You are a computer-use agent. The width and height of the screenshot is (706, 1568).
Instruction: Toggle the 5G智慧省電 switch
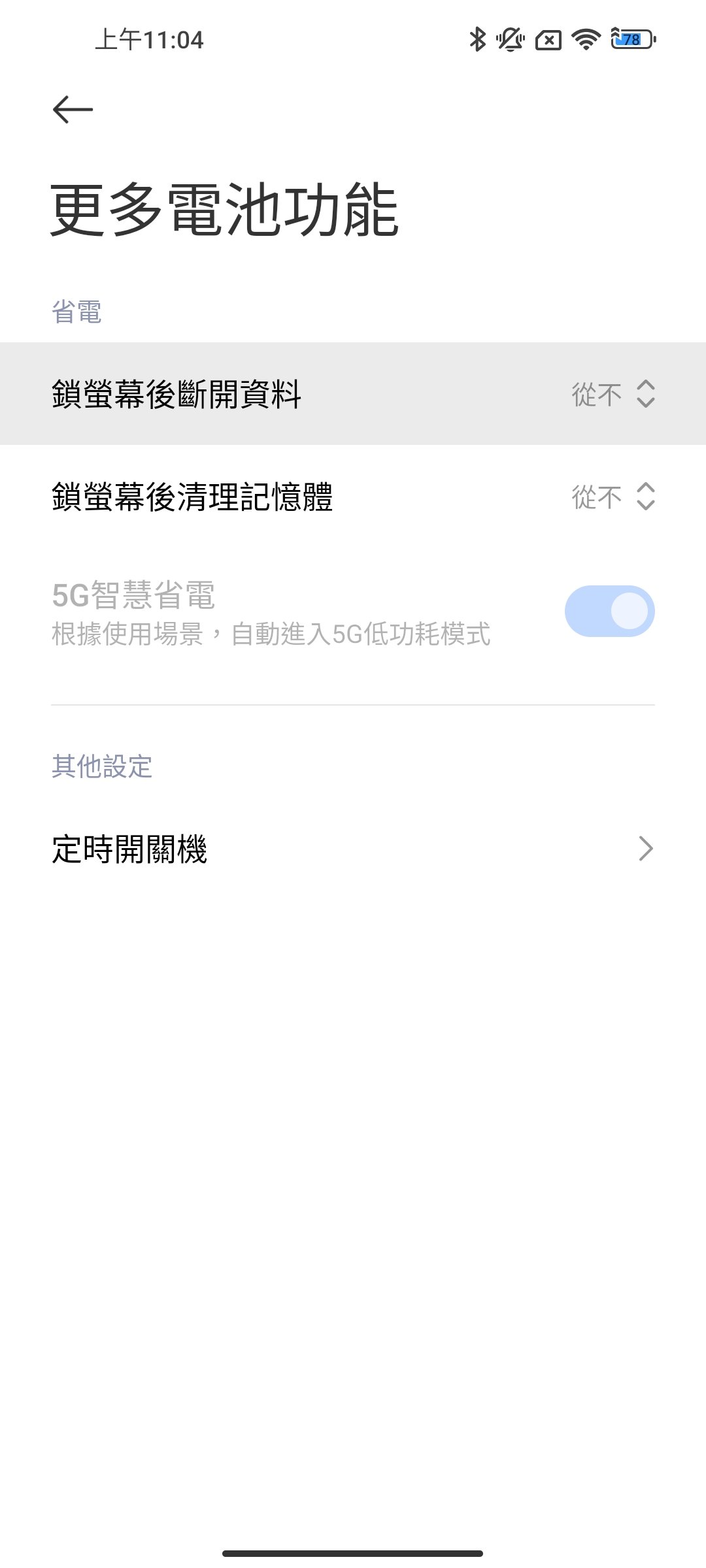(x=609, y=612)
